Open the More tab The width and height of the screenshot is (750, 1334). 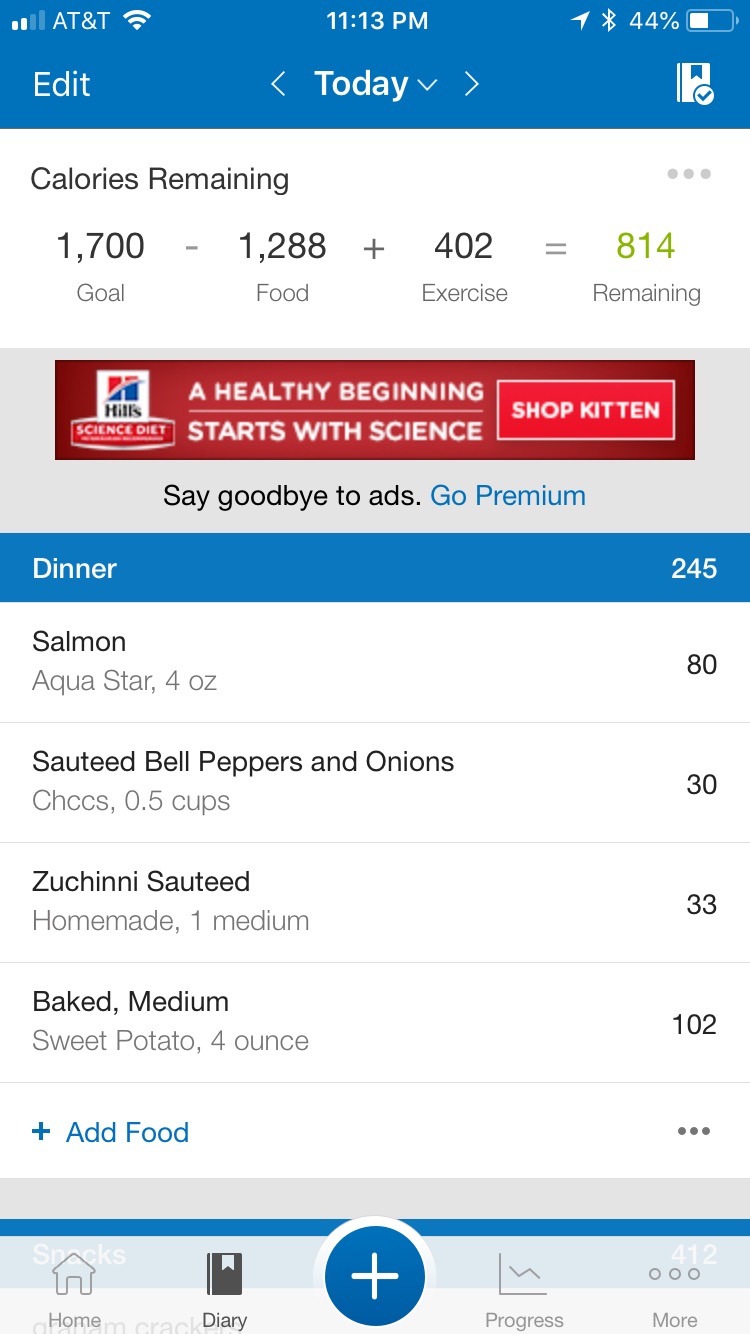(x=674, y=1290)
